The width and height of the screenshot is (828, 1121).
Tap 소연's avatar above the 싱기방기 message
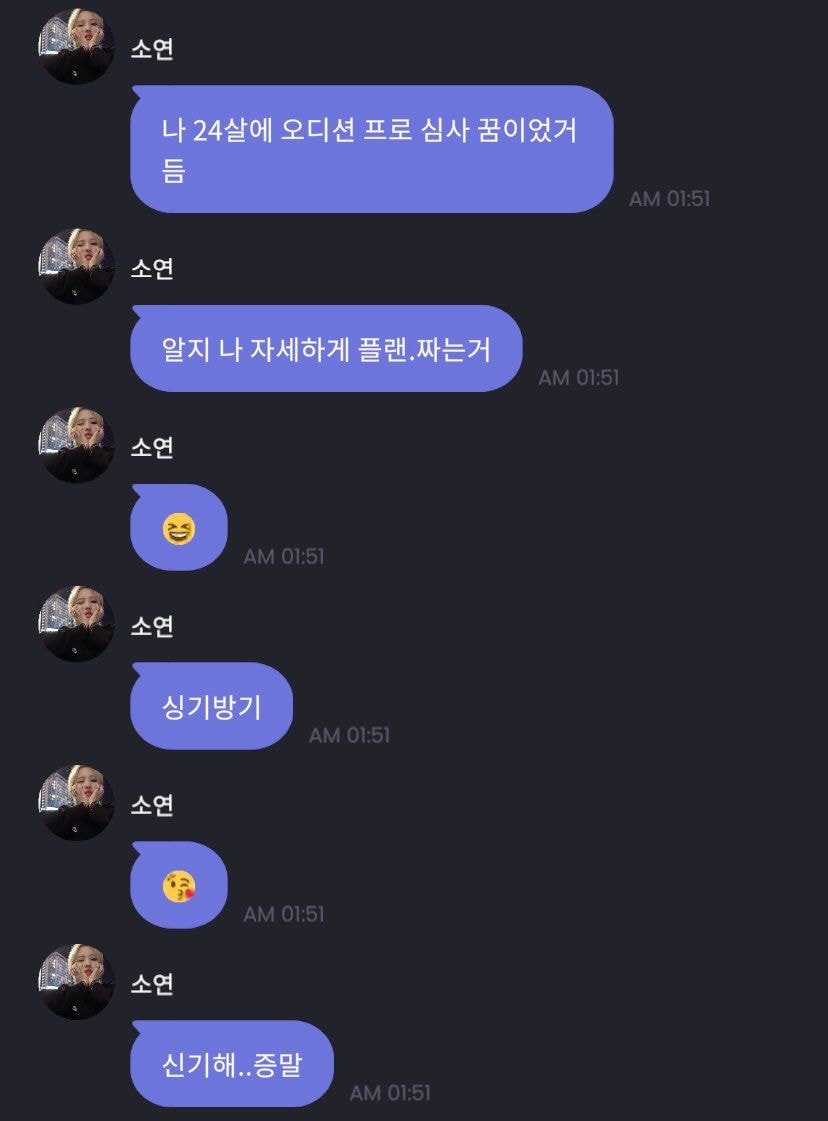[76, 624]
